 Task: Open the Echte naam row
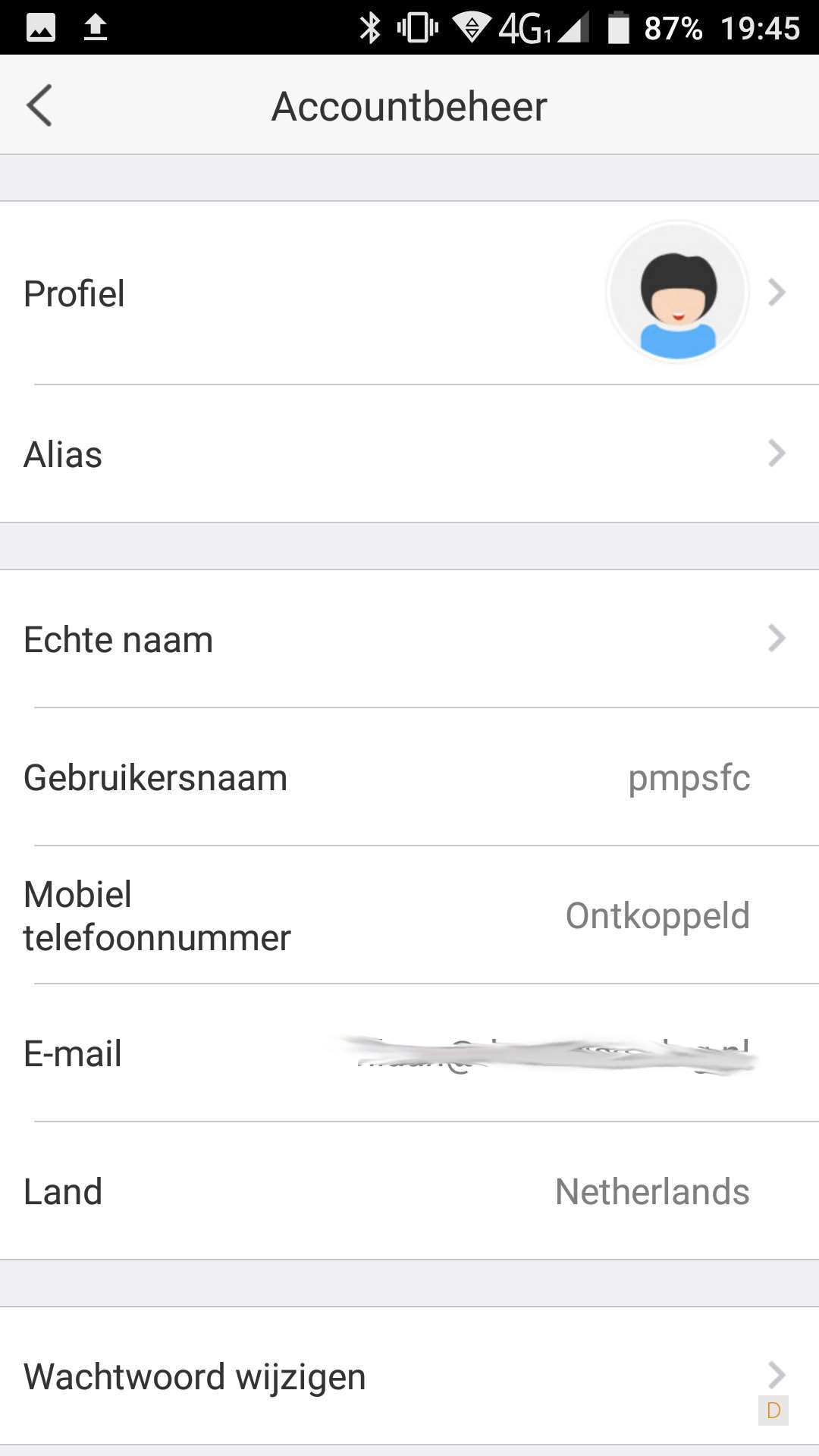pyautogui.click(x=409, y=639)
